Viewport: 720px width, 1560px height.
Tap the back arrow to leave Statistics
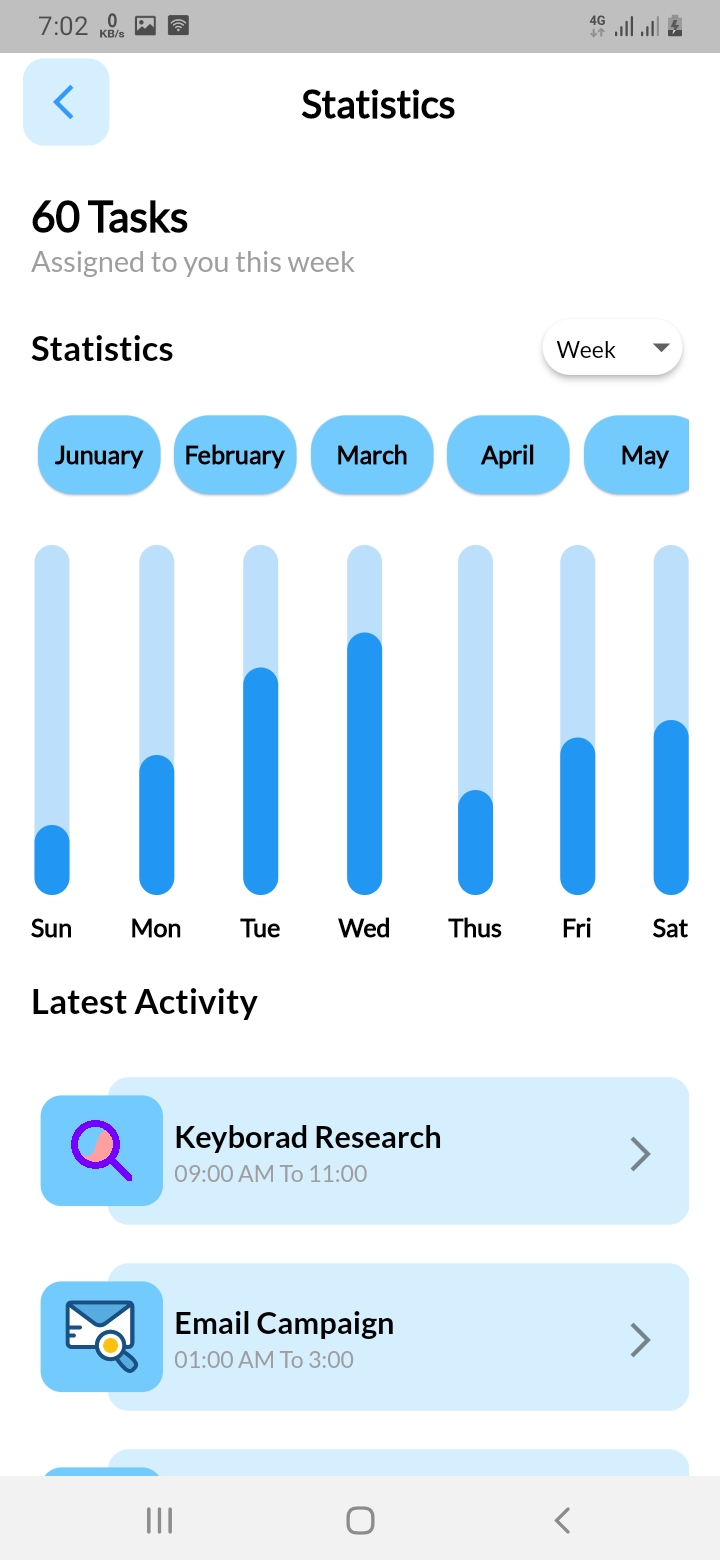pyautogui.click(x=65, y=101)
